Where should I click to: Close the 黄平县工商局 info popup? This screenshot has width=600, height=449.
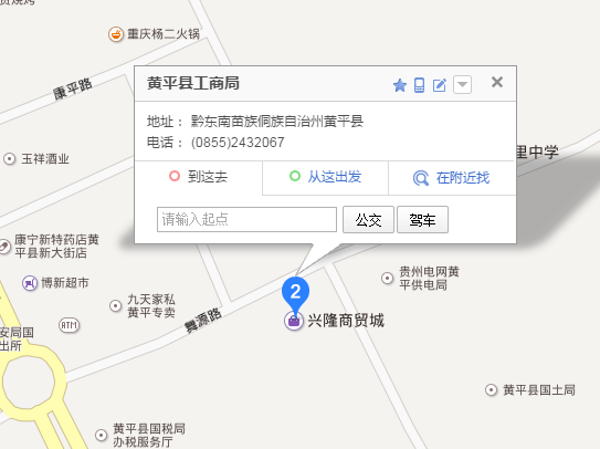coord(497,83)
